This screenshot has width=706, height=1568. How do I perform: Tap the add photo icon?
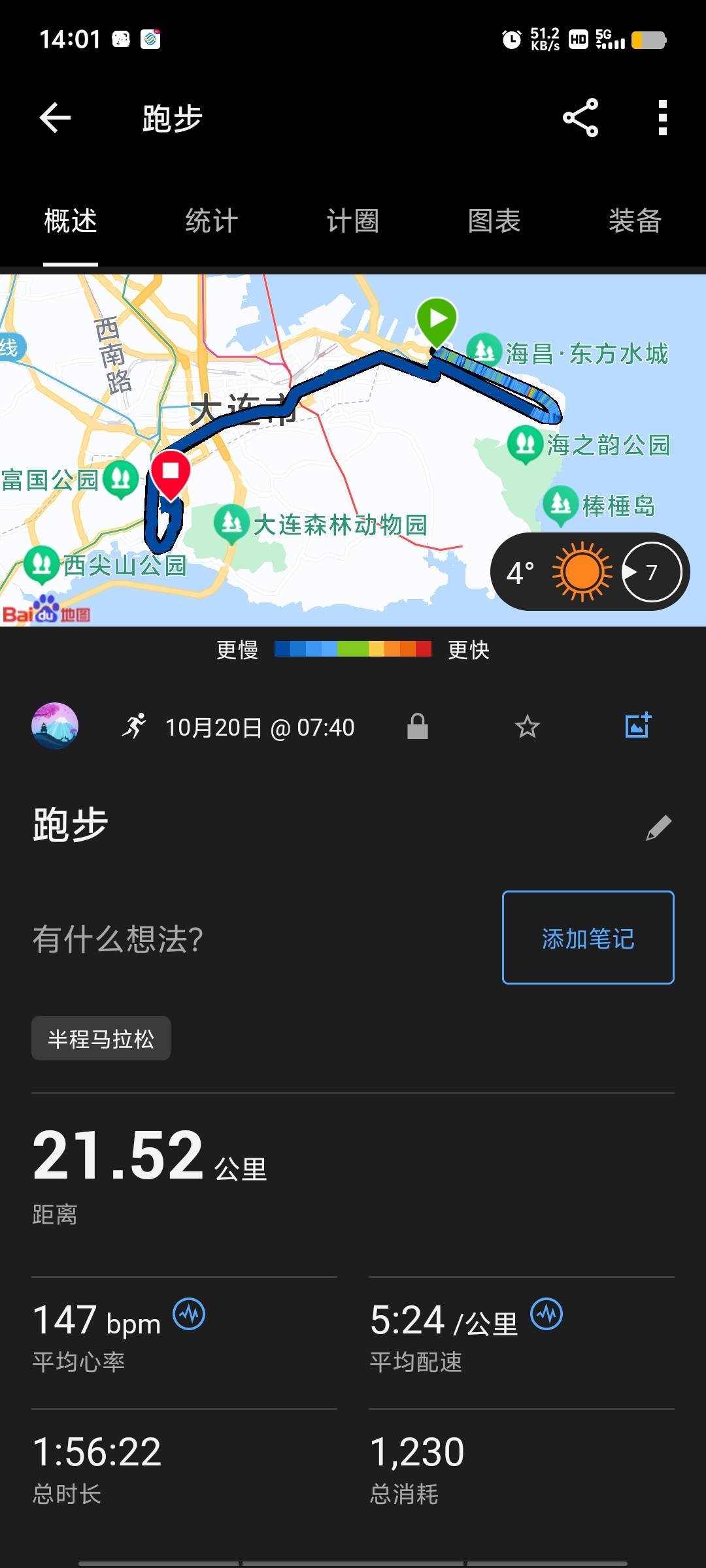coord(637,727)
